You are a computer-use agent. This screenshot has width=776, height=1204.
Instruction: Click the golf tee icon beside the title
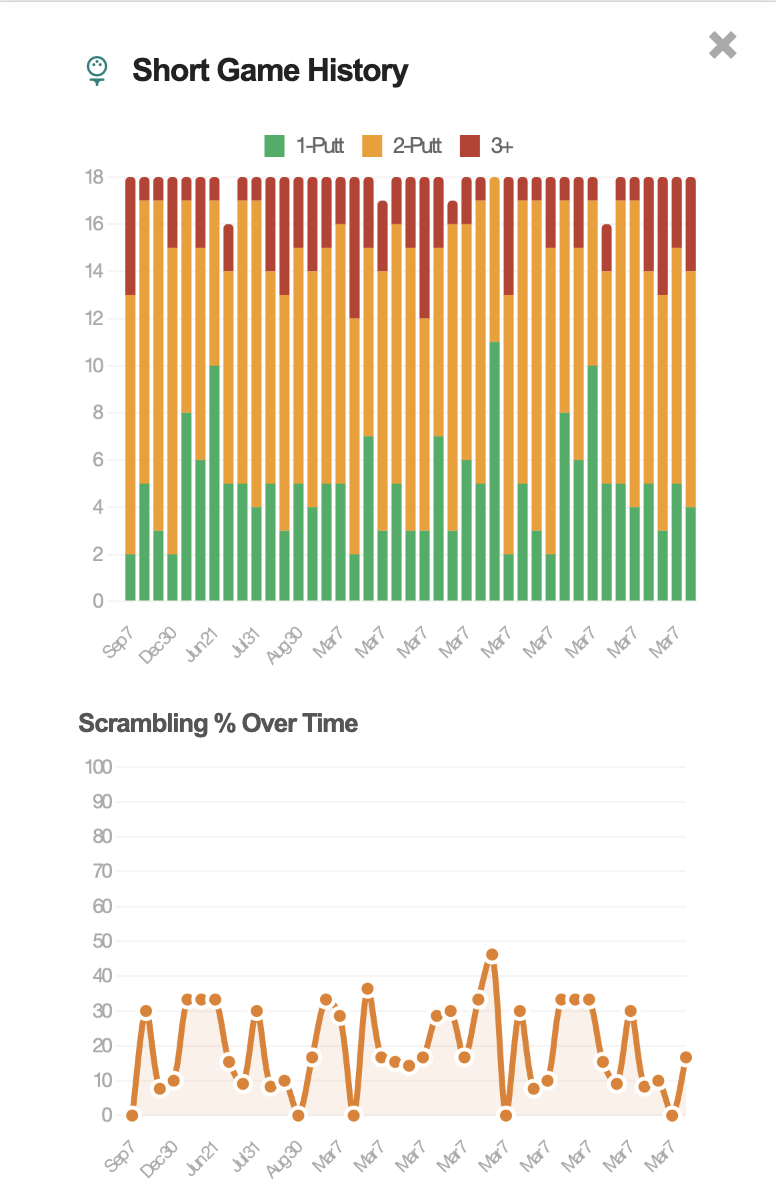click(x=96, y=70)
